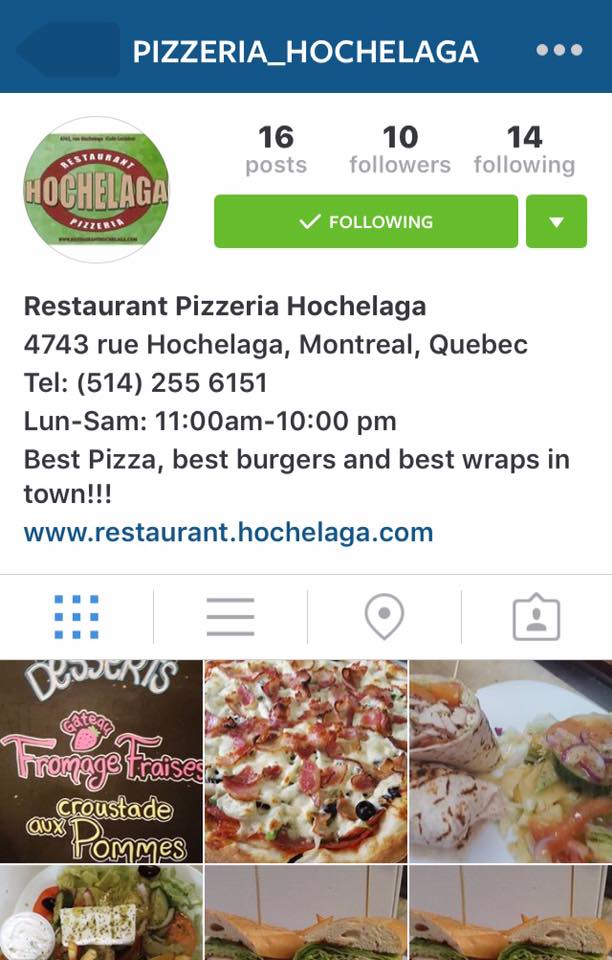
Task: Tap the green Following button
Action: (x=366, y=221)
